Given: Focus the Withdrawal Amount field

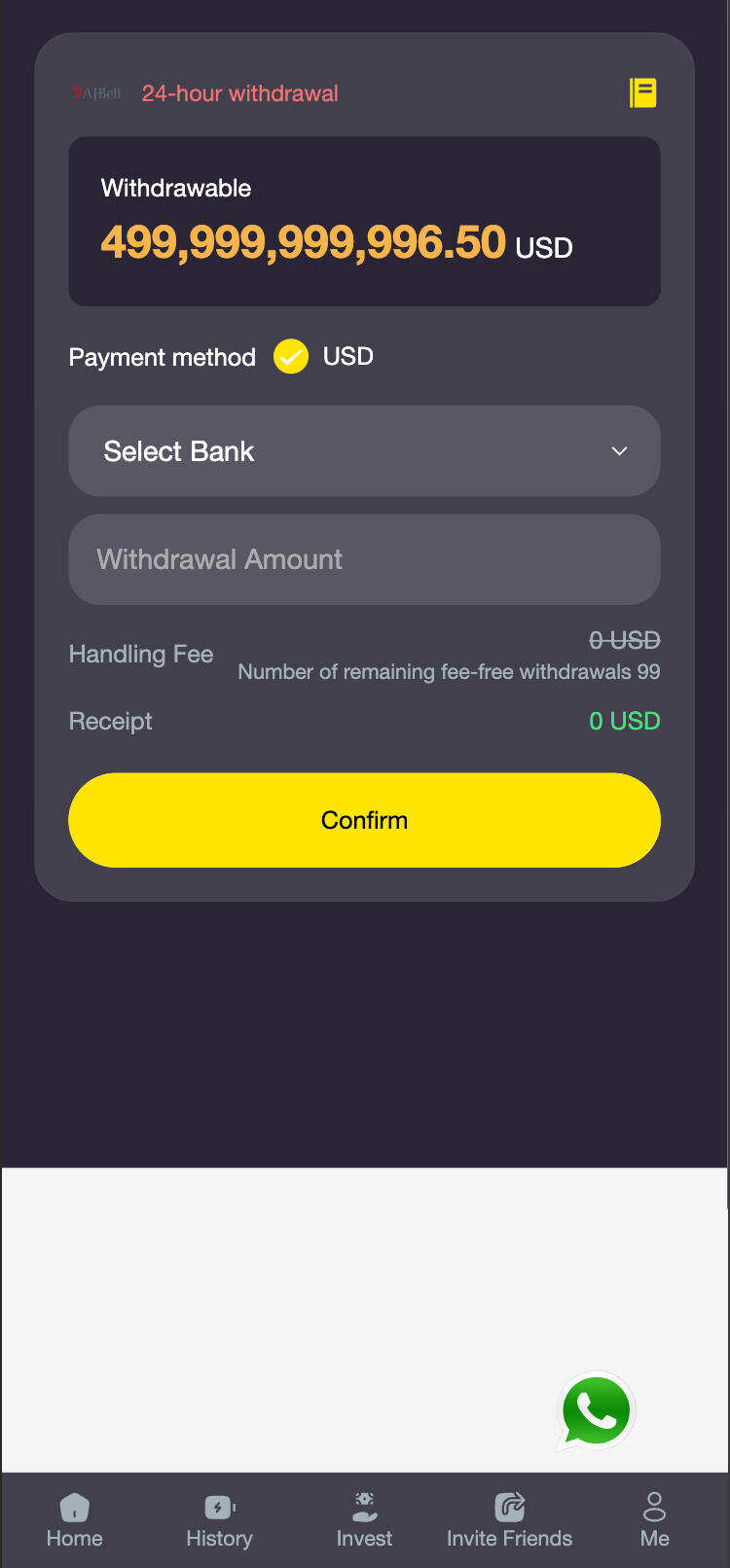Looking at the screenshot, I should click(364, 559).
